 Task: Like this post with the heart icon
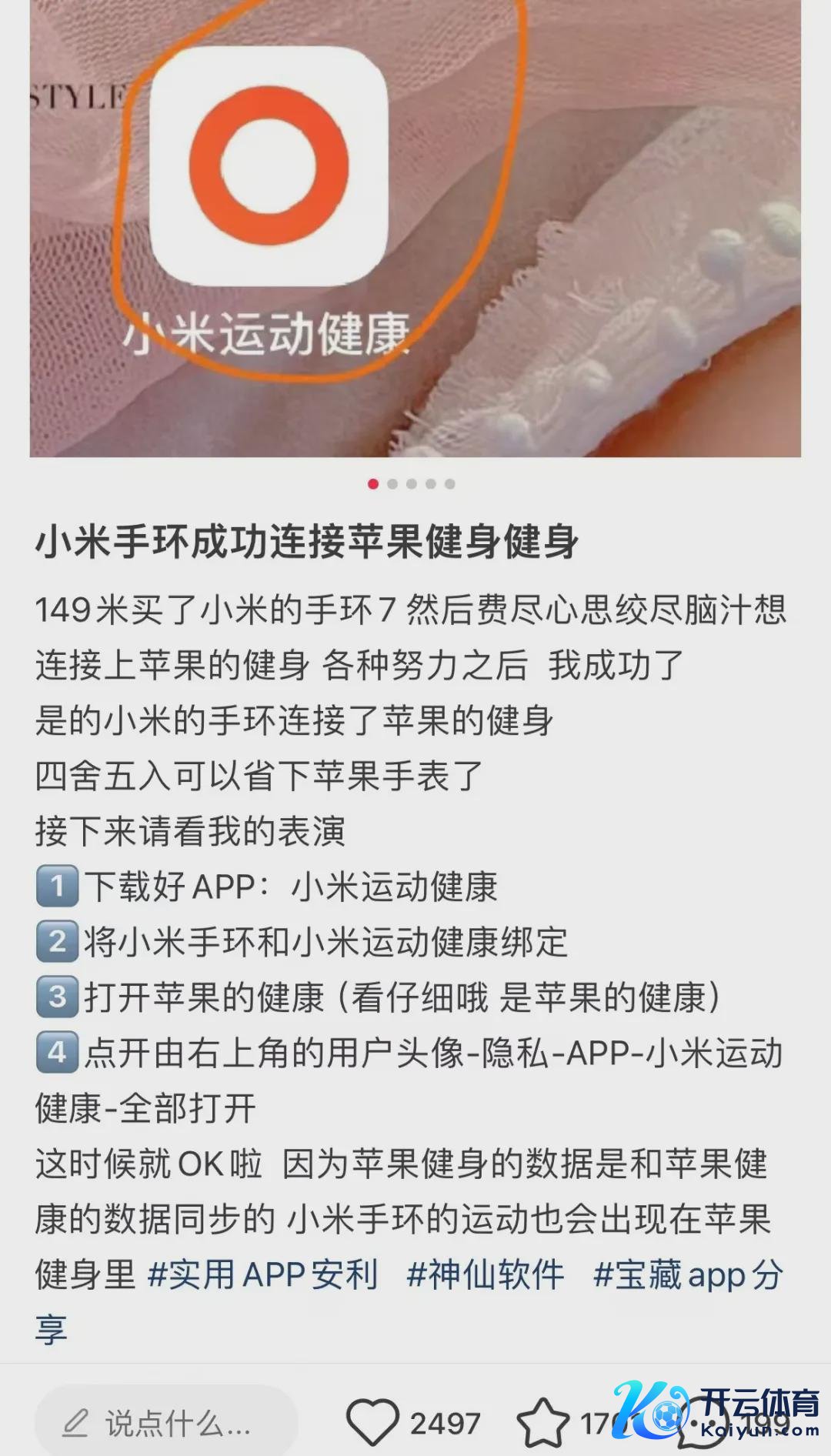click(372, 1421)
